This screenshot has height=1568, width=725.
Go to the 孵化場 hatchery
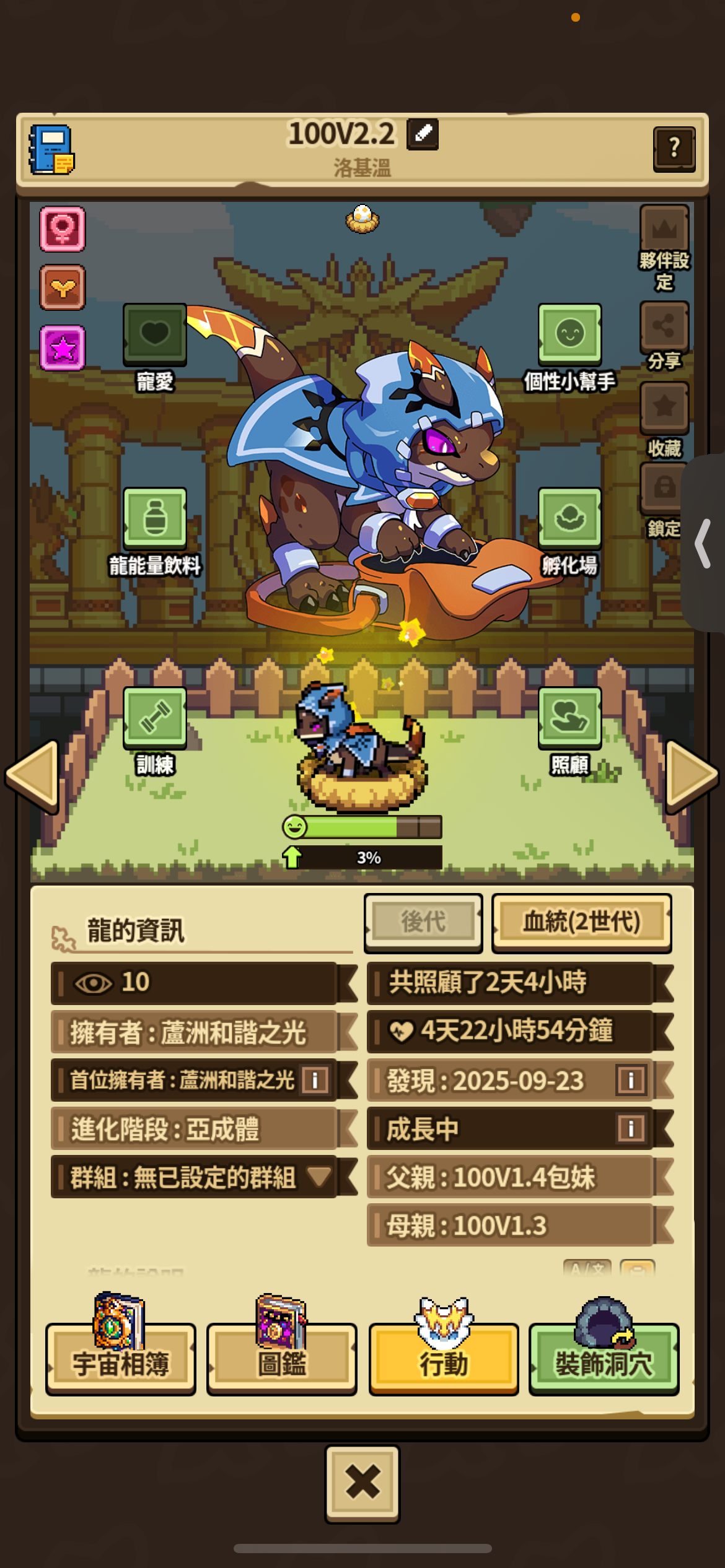click(x=569, y=518)
